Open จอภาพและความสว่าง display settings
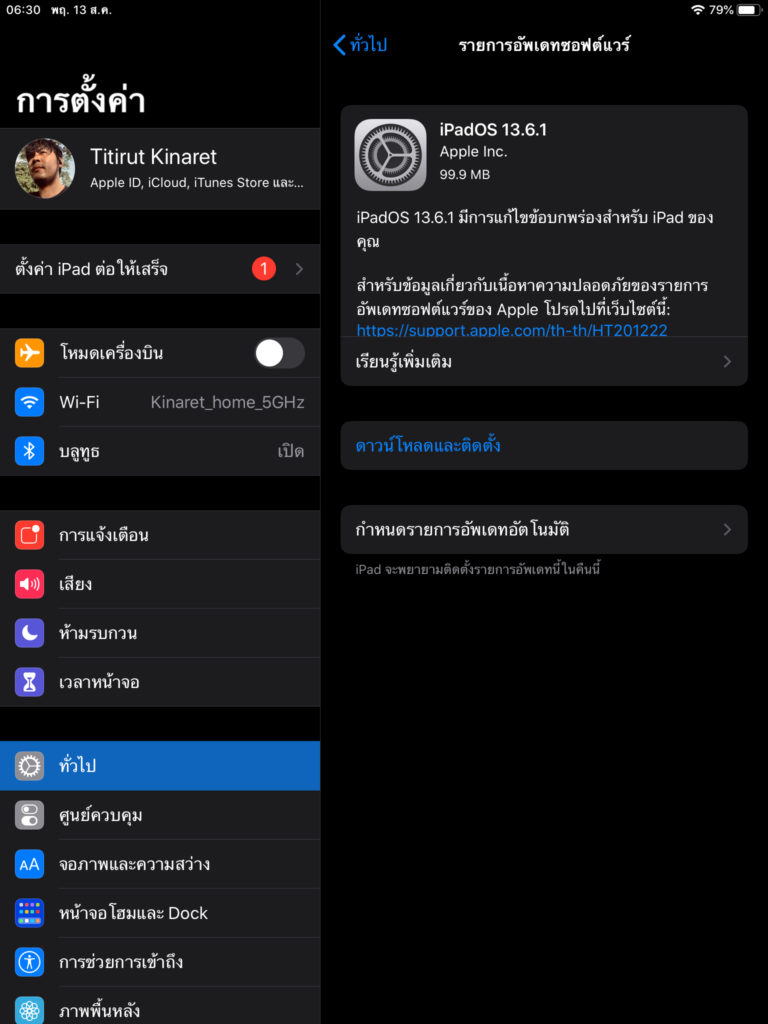Screen dimensions: 768x1024 coord(160,864)
